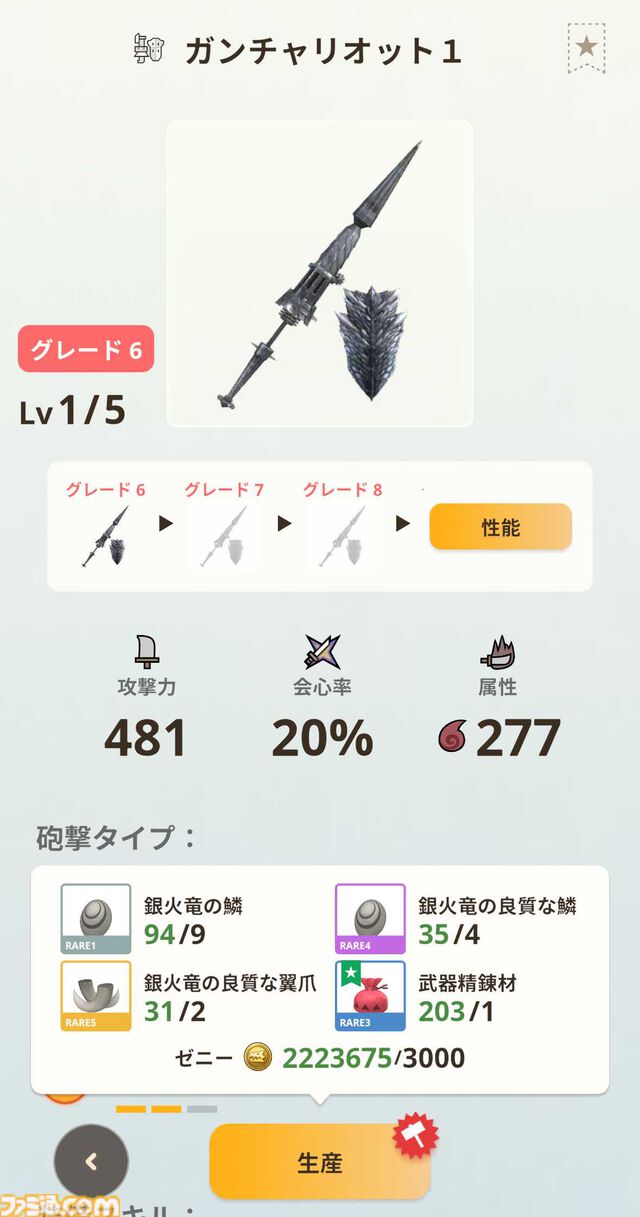Open material 銀火竜の鱗
This screenshot has width=640, height=1217.
pyautogui.click(x=96, y=918)
